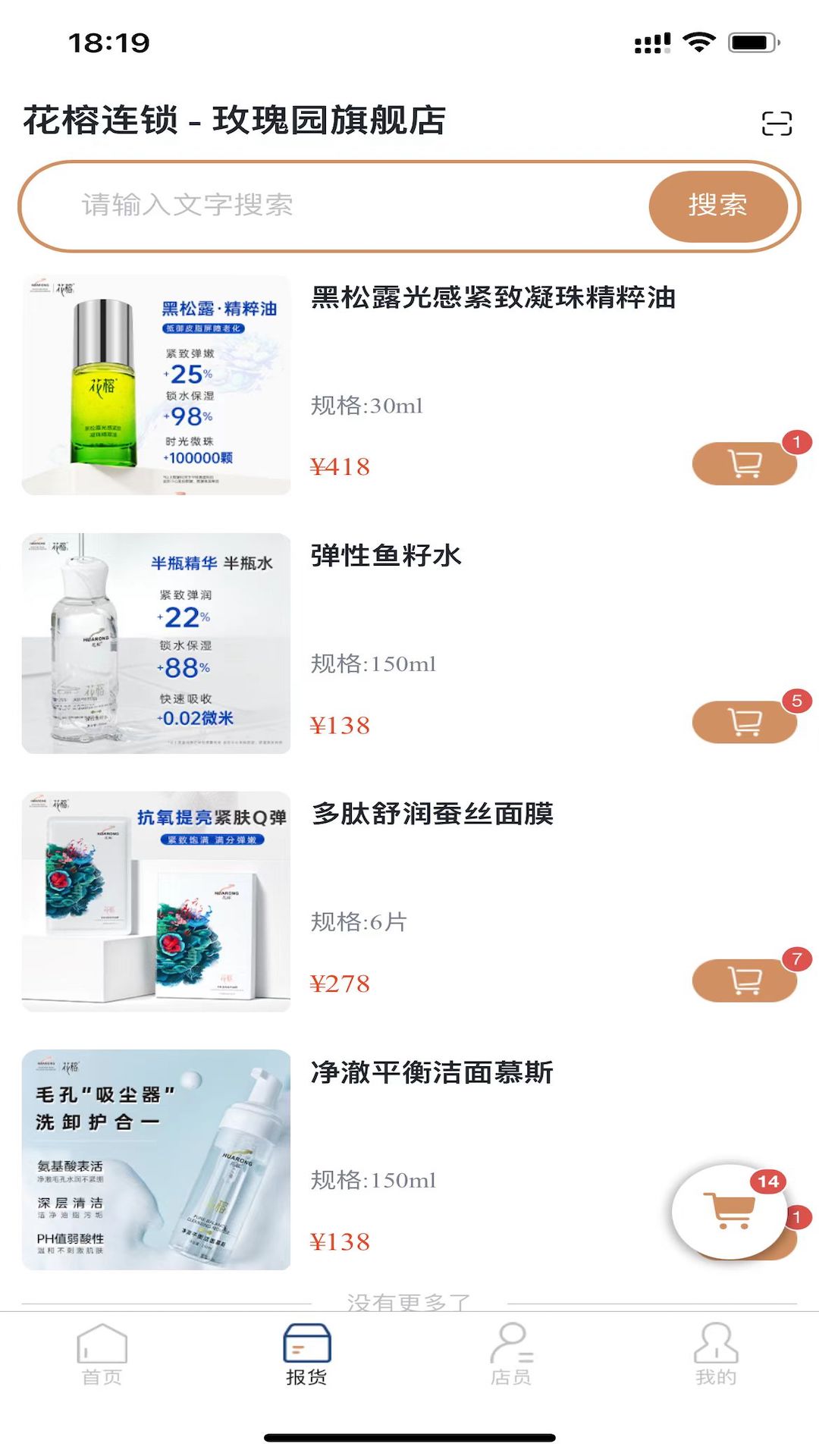Viewport: 819px width, 1456px height.
Task: Add 多肽舒润蚕丝面膜 to the cart
Action: tap(744, 981)
